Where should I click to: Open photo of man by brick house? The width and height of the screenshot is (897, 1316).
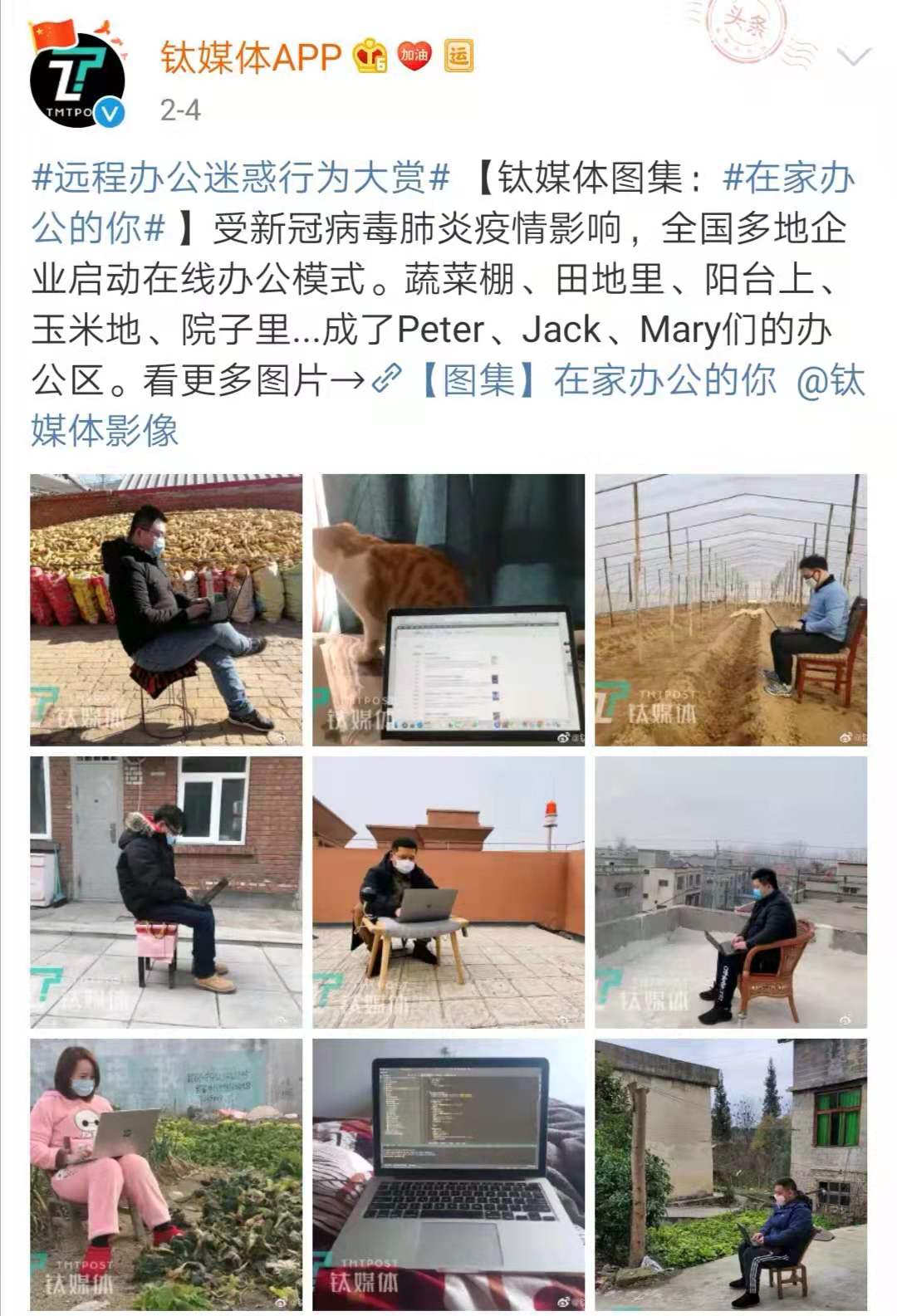click(x=166, y=893)
